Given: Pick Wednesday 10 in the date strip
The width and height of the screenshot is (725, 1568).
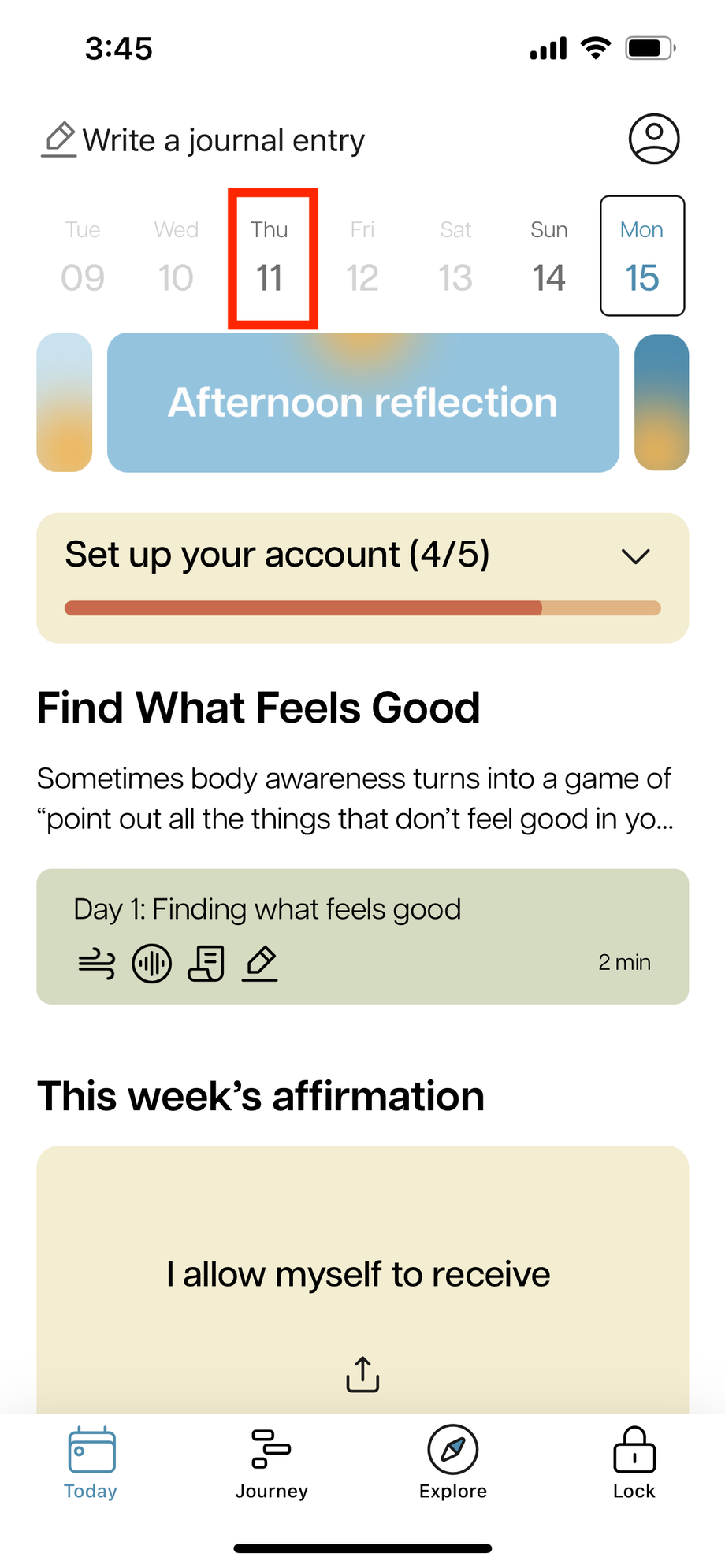Looking at the screenshot, I should (176, 257).
